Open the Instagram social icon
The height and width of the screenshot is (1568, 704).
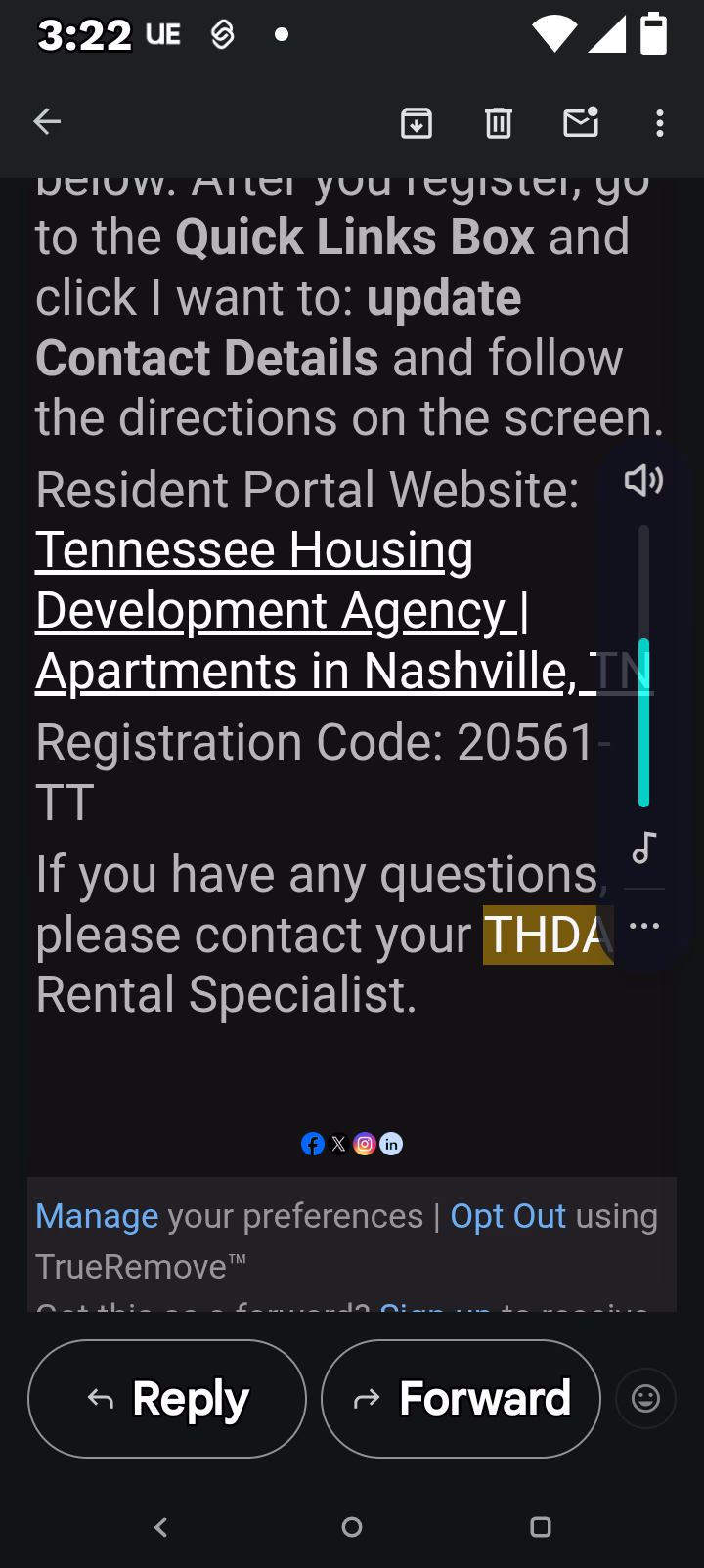(x=365, y=1144)
